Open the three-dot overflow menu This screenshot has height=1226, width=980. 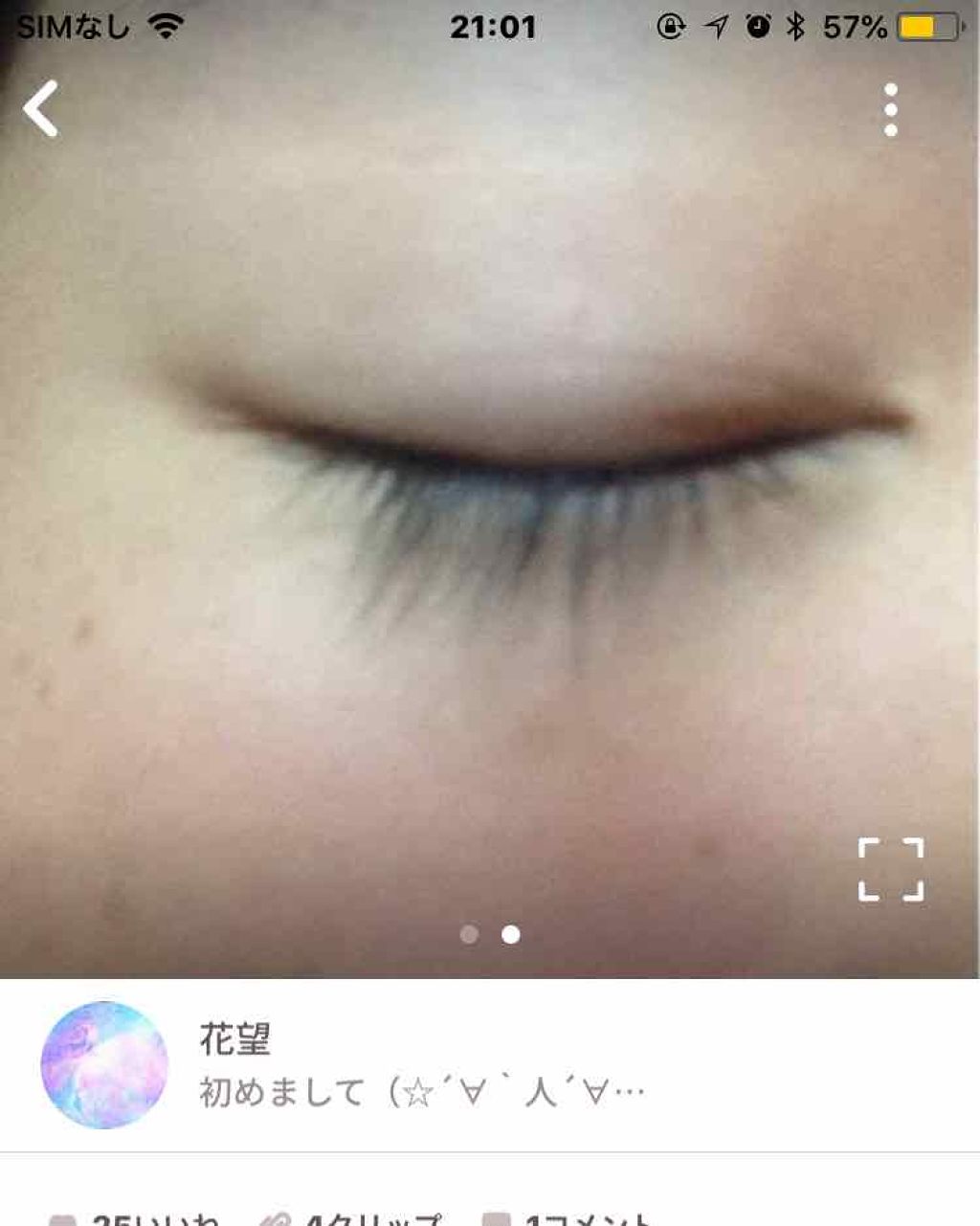point(890,110)
